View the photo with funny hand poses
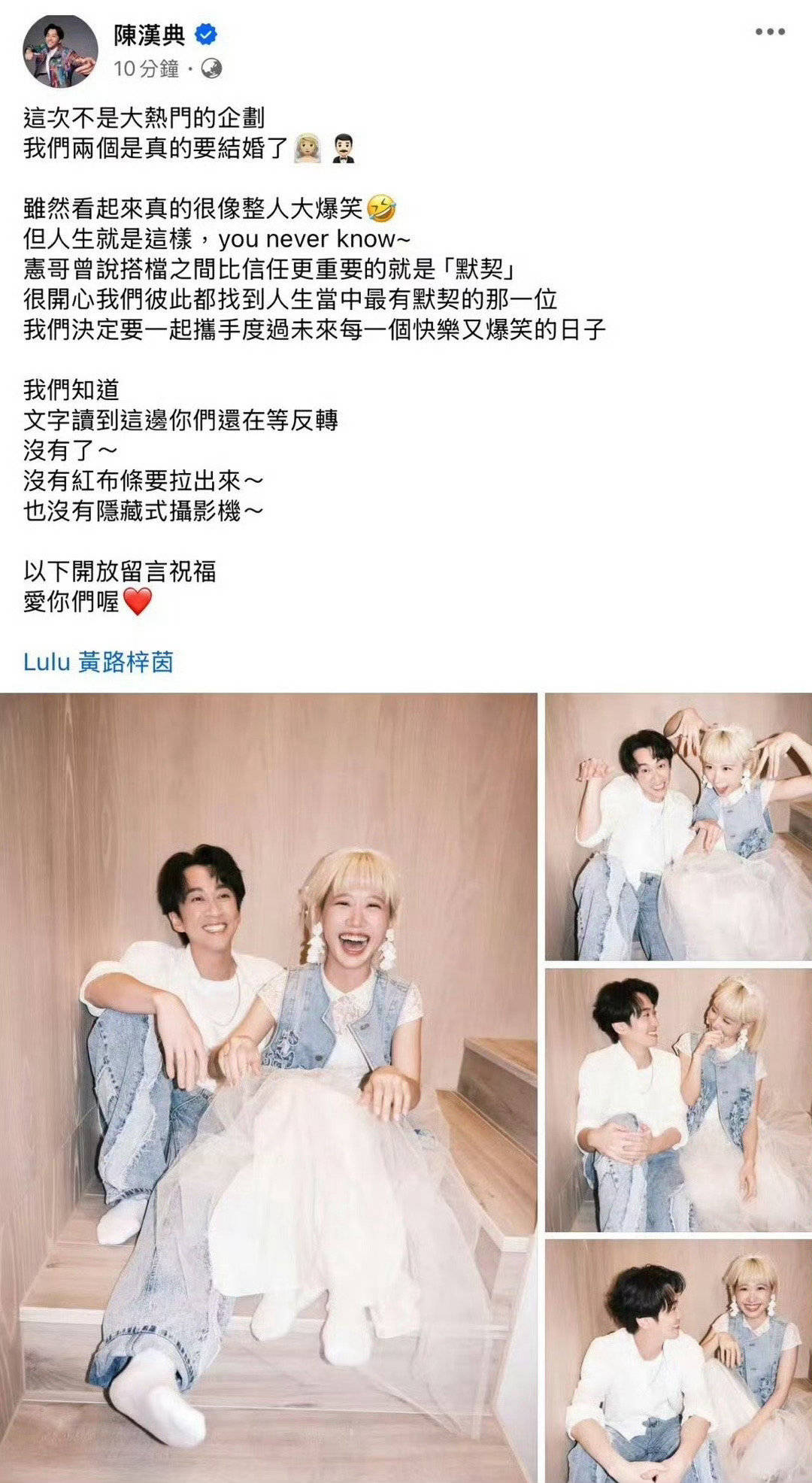This screenshot has width=812, height=1483. pyautogui.click(x=678, y=826)
